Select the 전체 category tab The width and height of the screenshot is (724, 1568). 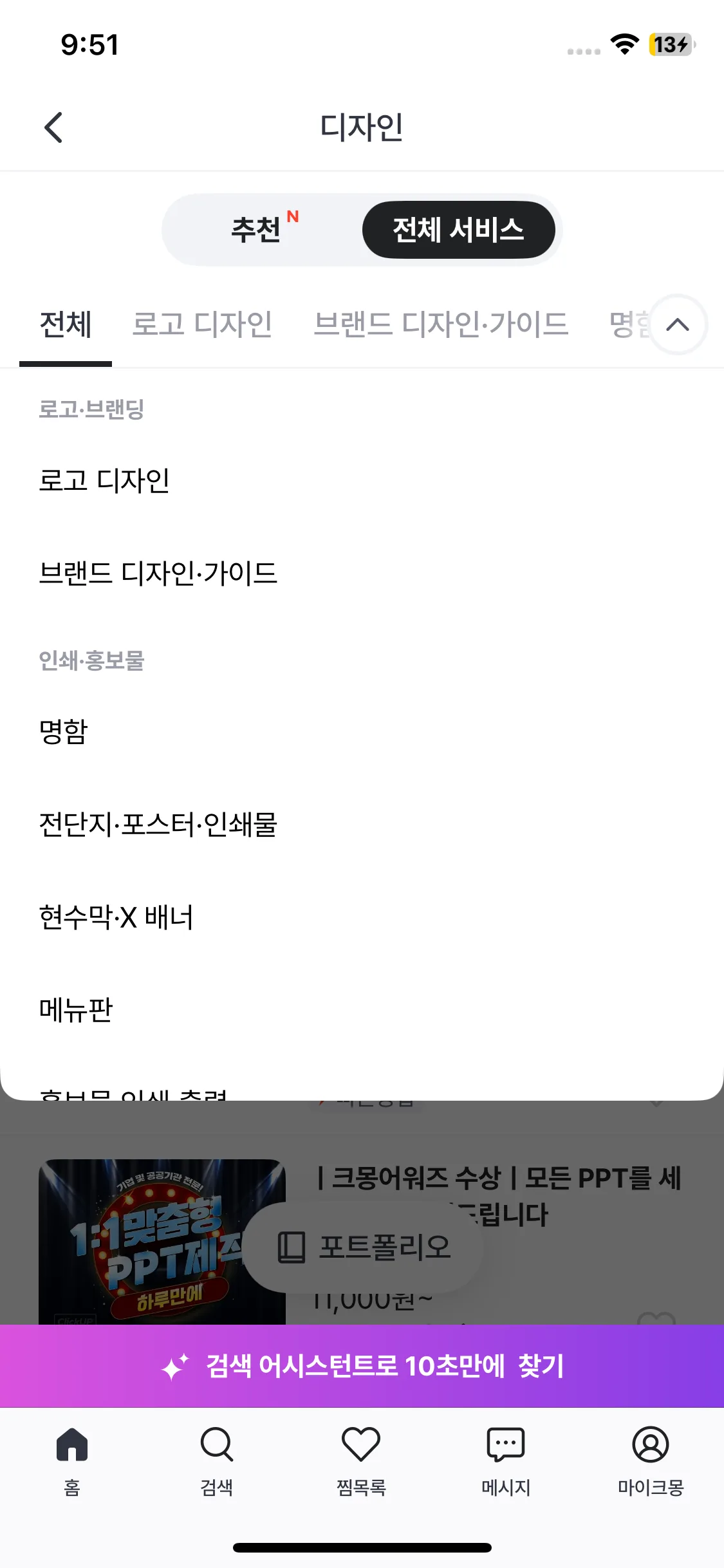pos(66,324)
